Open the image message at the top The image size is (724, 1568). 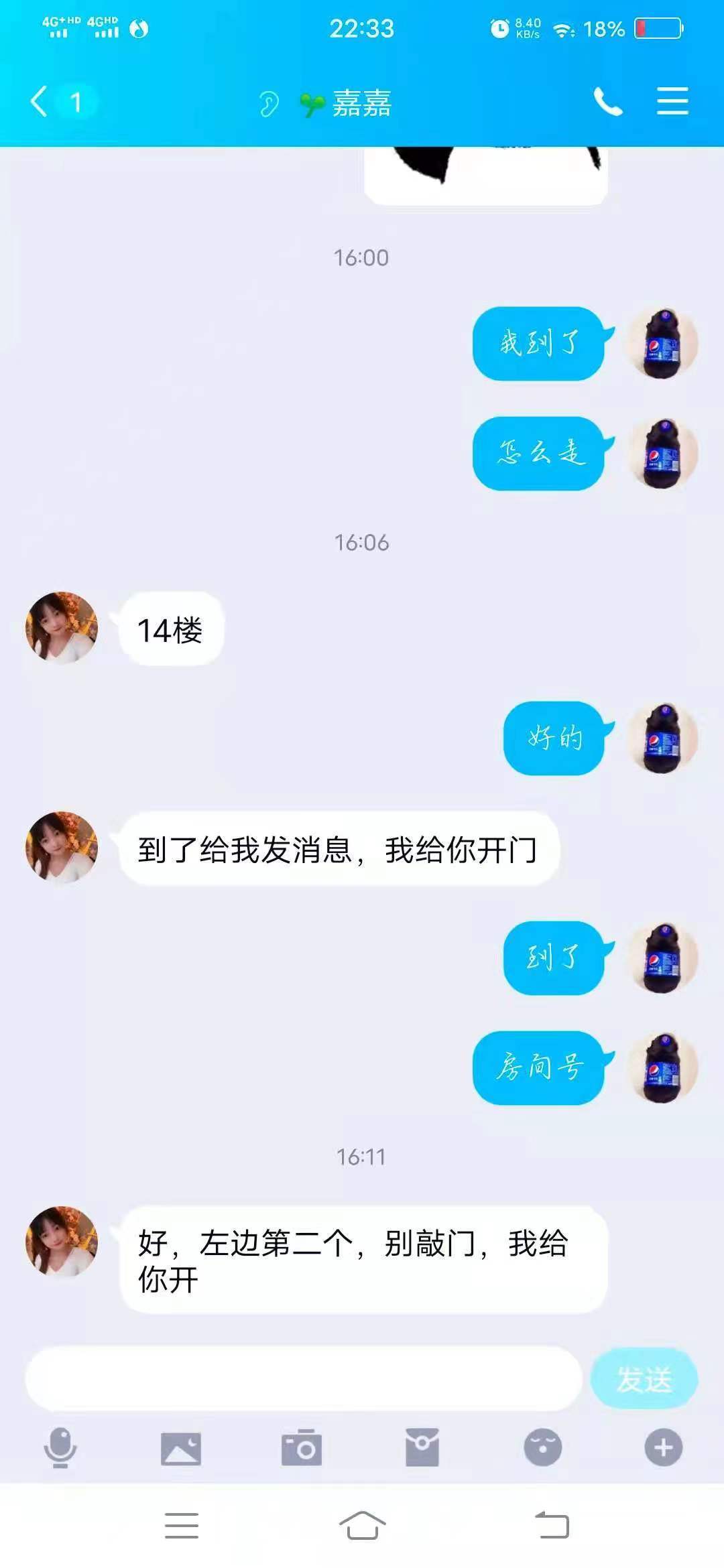pos(485,174)
